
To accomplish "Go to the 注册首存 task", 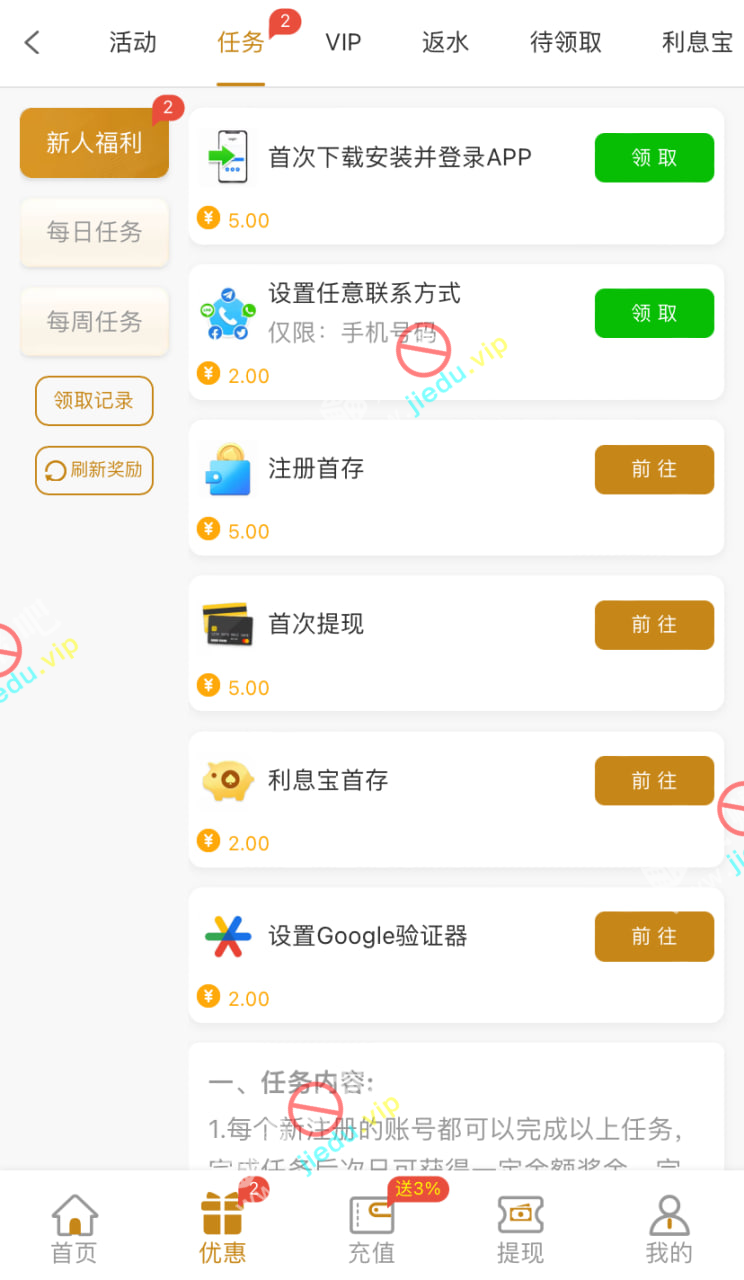I will click(654, 470).
